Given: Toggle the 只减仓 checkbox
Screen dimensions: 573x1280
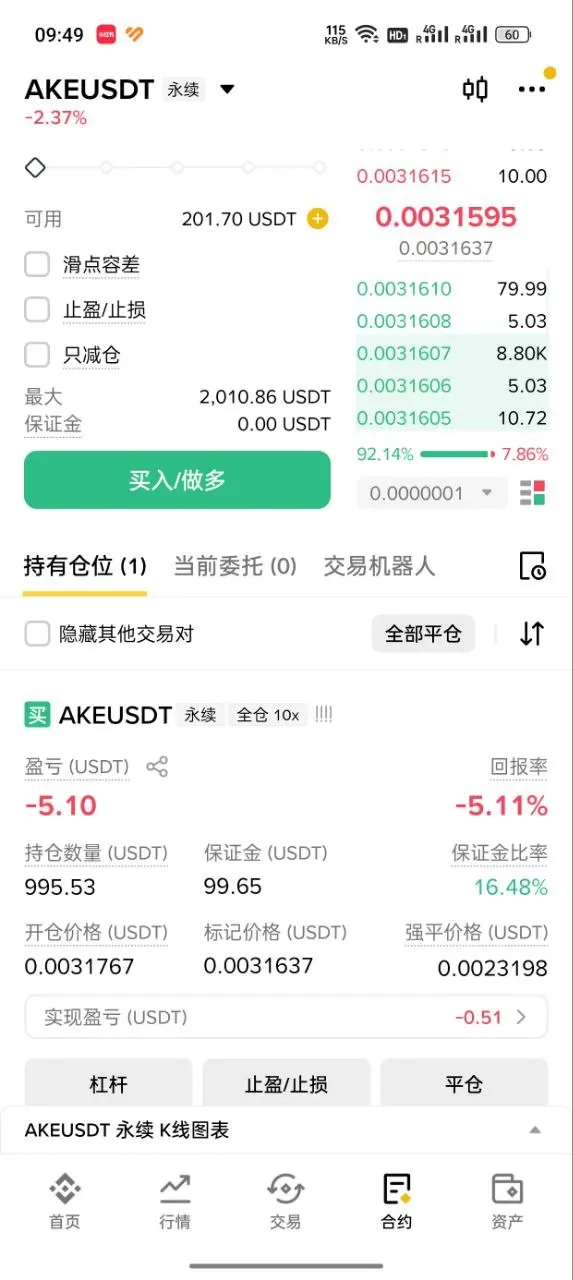Looking at the screenshot, I should click(x=37, y=355).
